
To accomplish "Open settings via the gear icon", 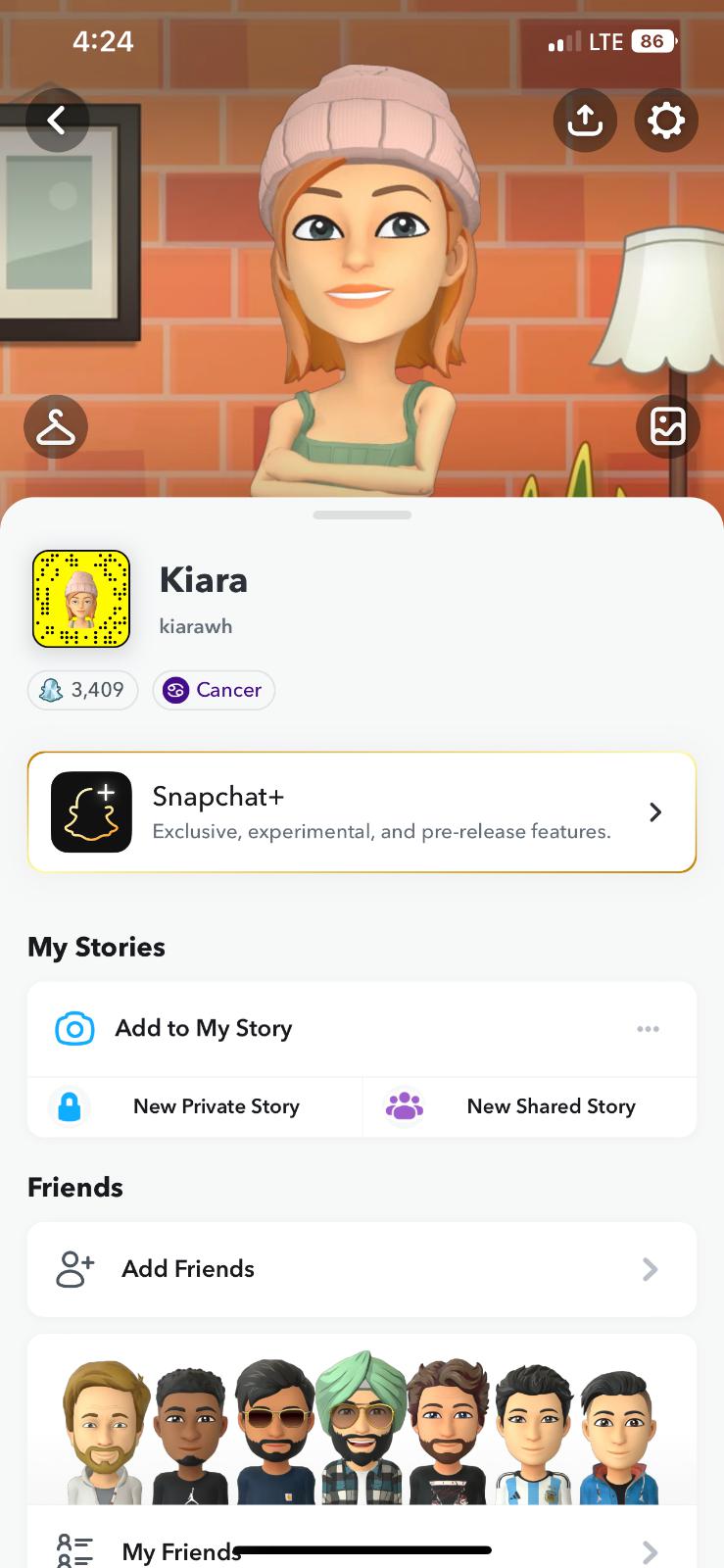I will (666, 121).
